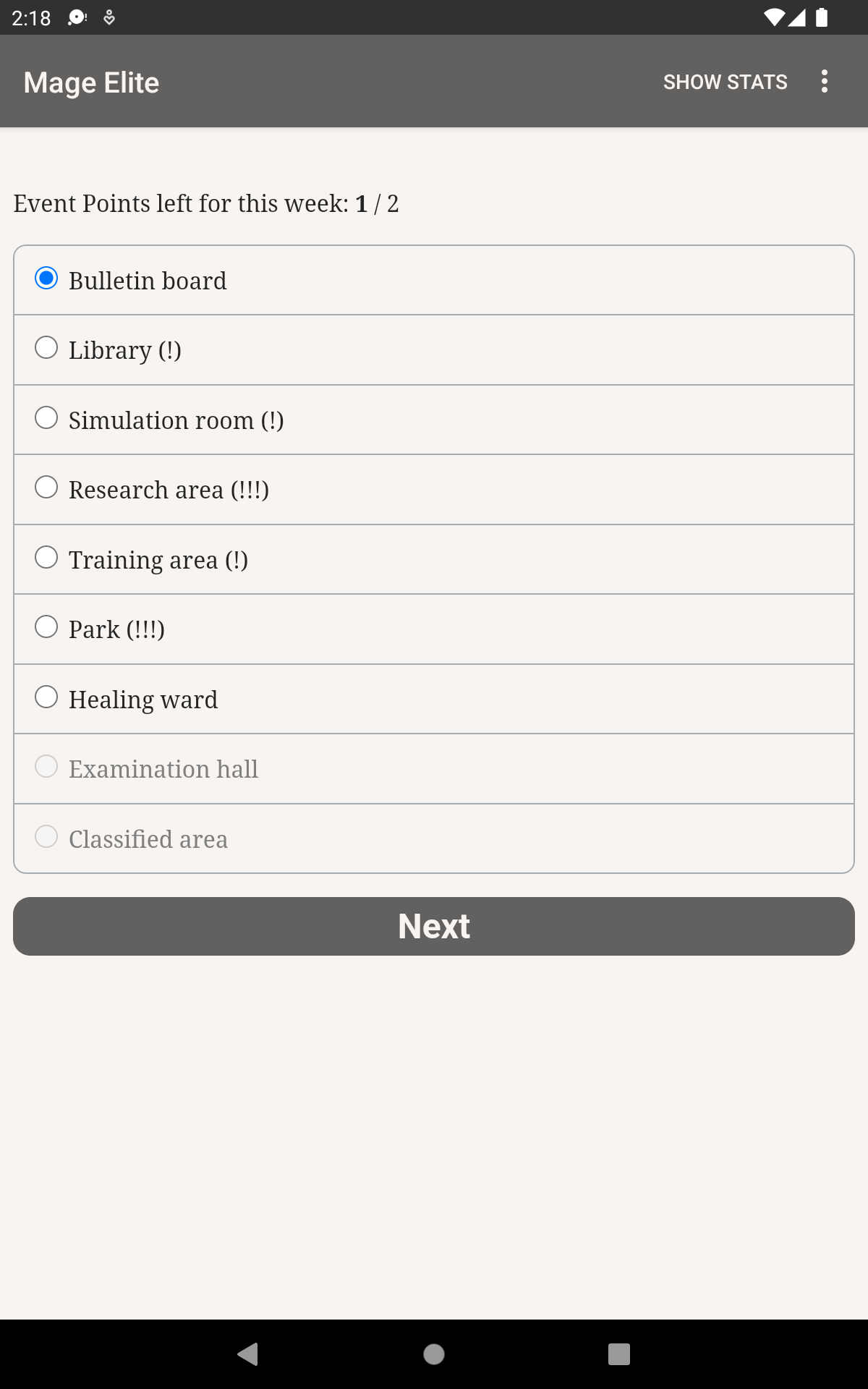
Task: Choose the Library (!) option
Action: click(434, 350)
